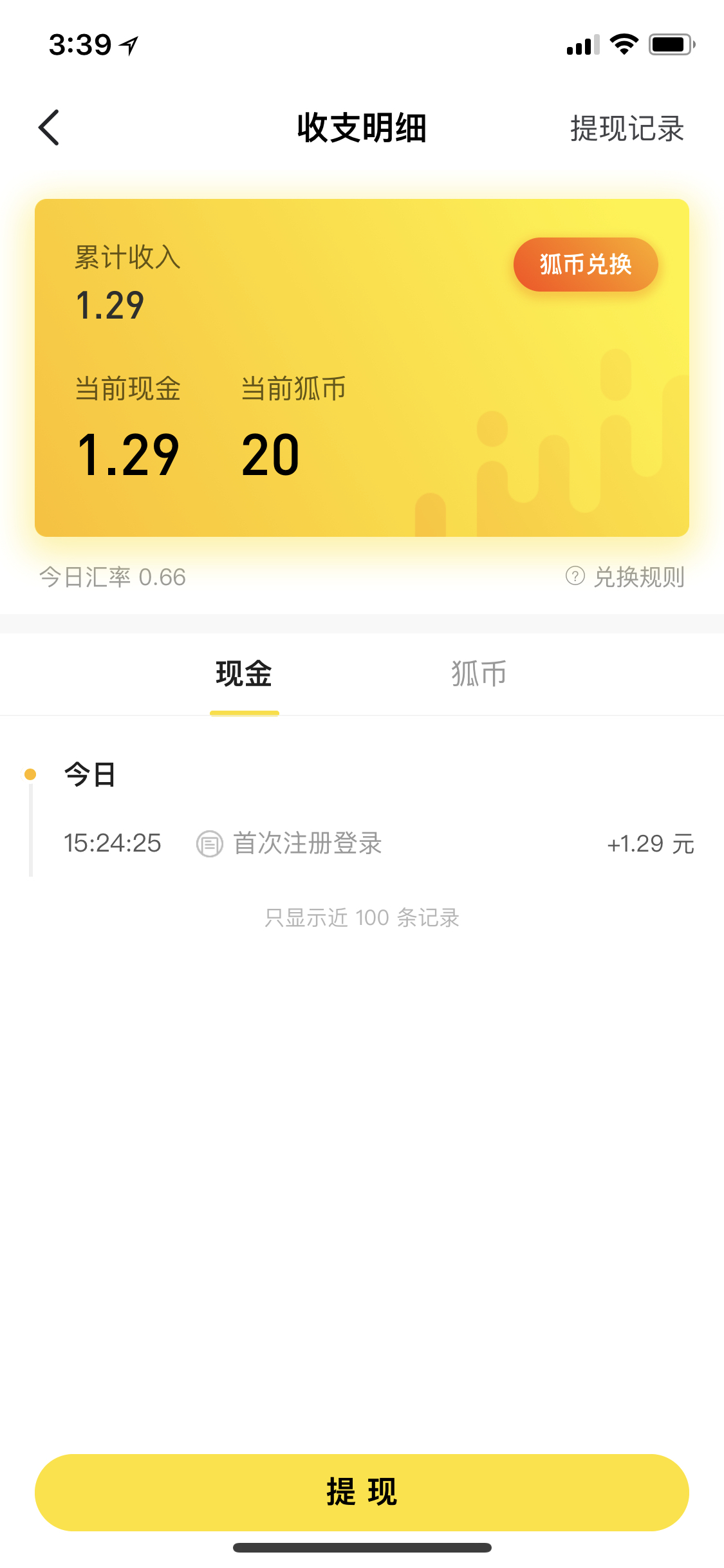Select the 现金 tab

point(244,674)
